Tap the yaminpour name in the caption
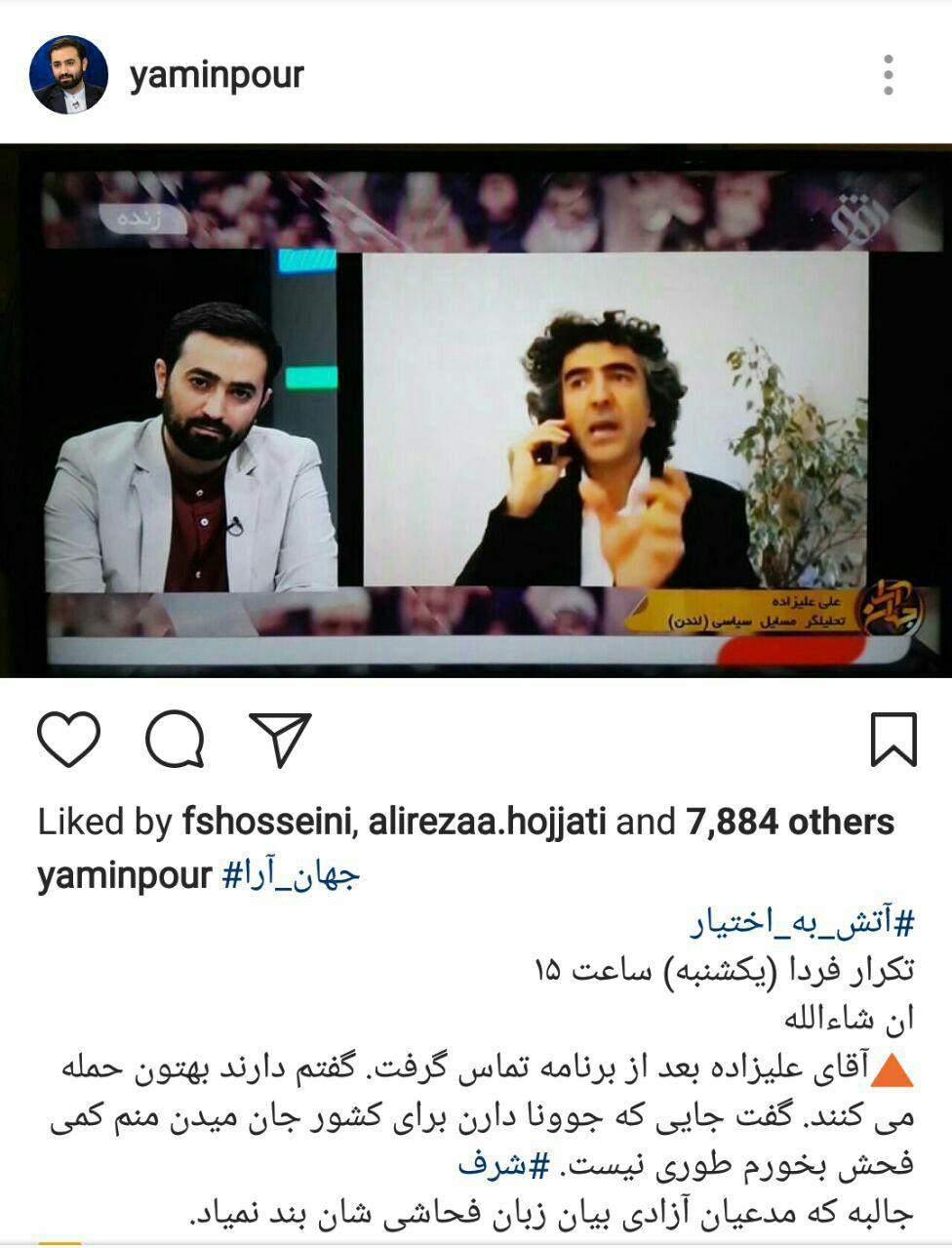952x1248 pixels. click(x=124, y=874)
